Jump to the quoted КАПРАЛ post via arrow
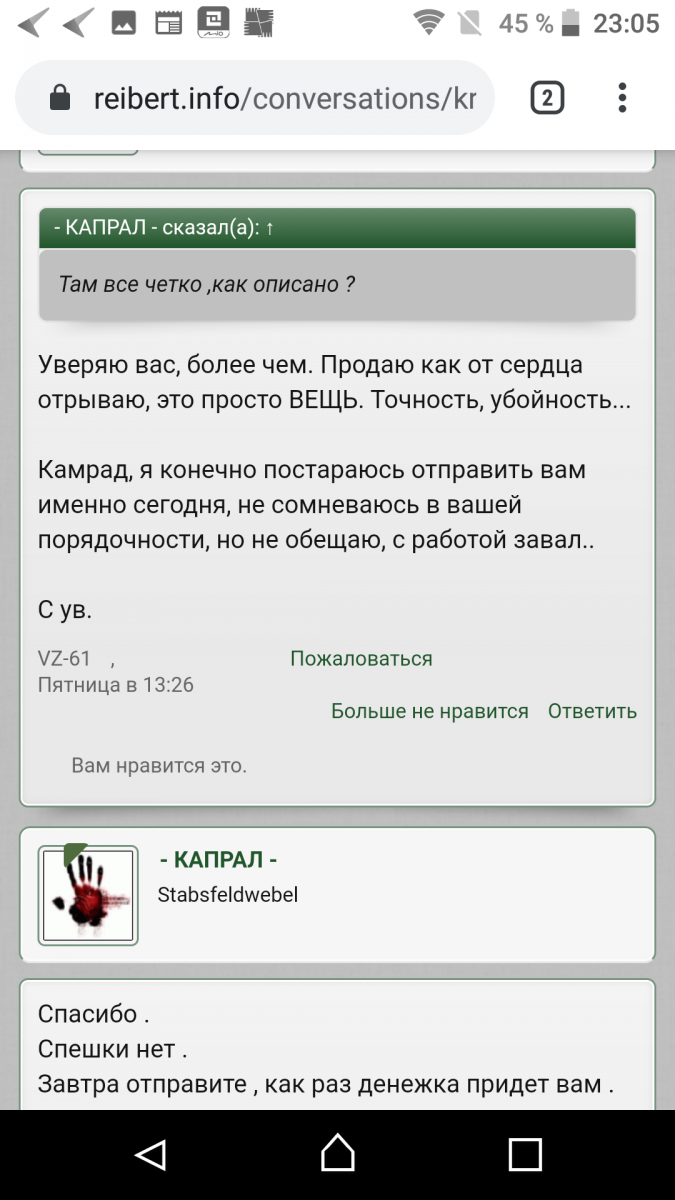The width and height of the screenshot is (675, 1200). (270, 229)
